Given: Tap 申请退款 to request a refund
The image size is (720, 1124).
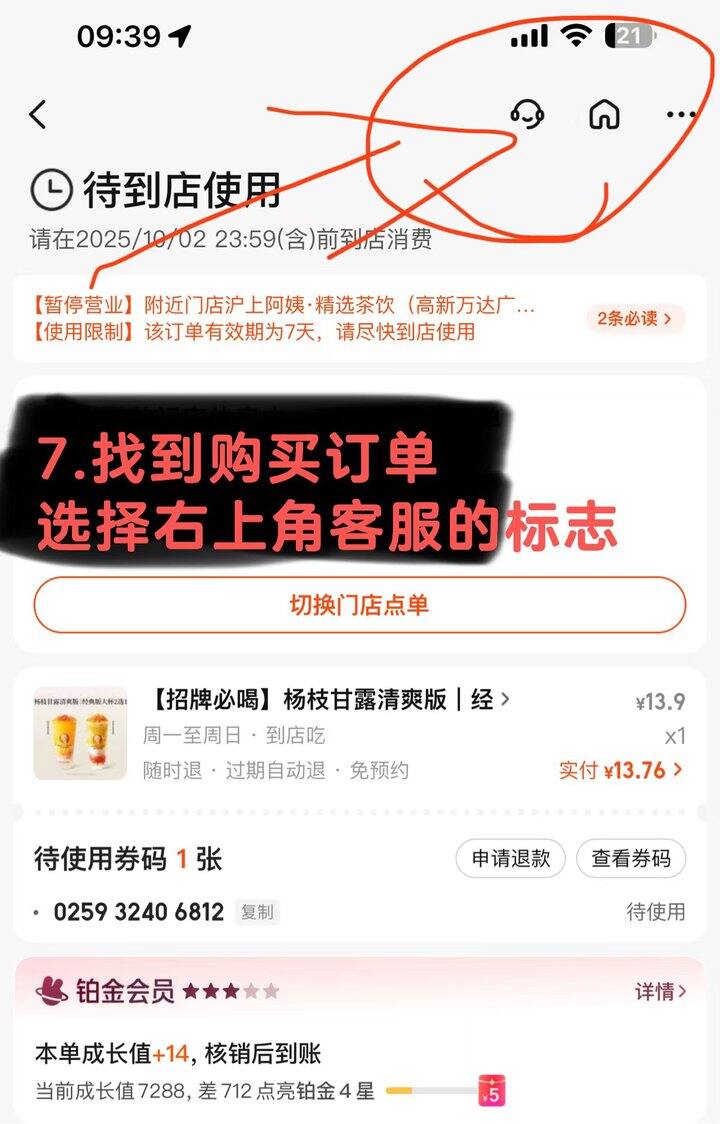Looking at the screenshot, I should click(x=511, y=859).
